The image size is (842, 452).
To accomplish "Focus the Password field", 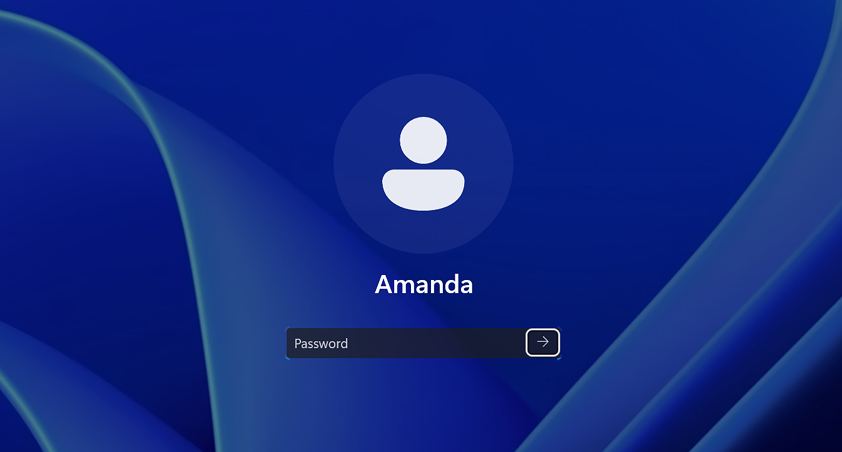I will 405,343.
